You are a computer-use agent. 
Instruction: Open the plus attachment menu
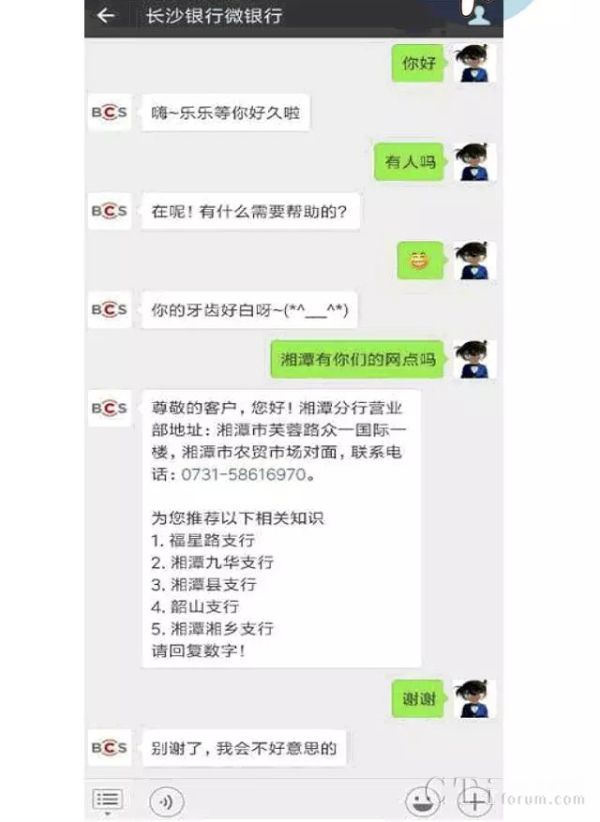[x=475, y=800]
